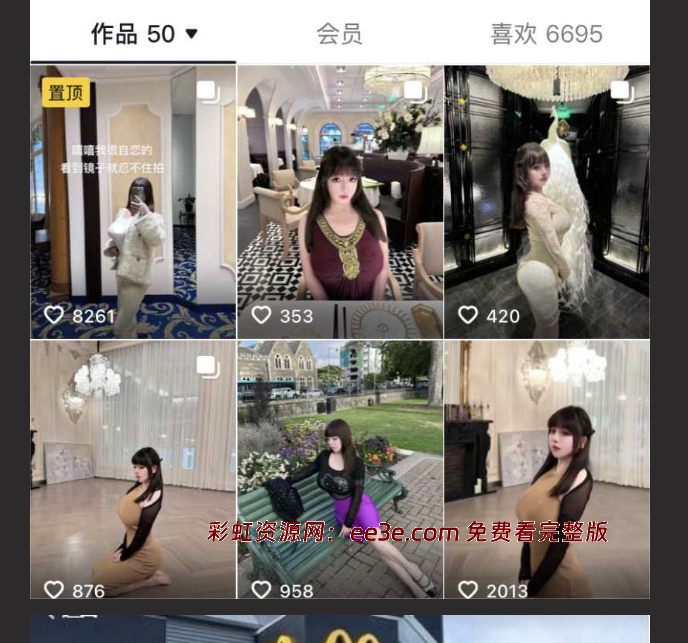Open the post with 420 likes
This screenshot has width=688, height=643.
(x=547, y=200)
